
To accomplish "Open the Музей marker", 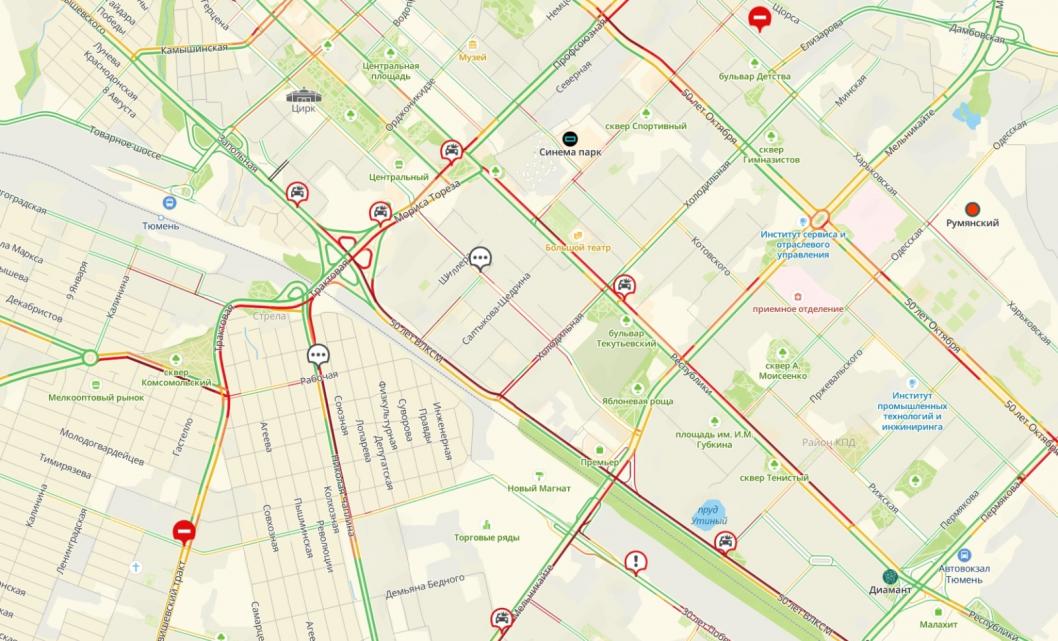I will (x=472, y=45).
